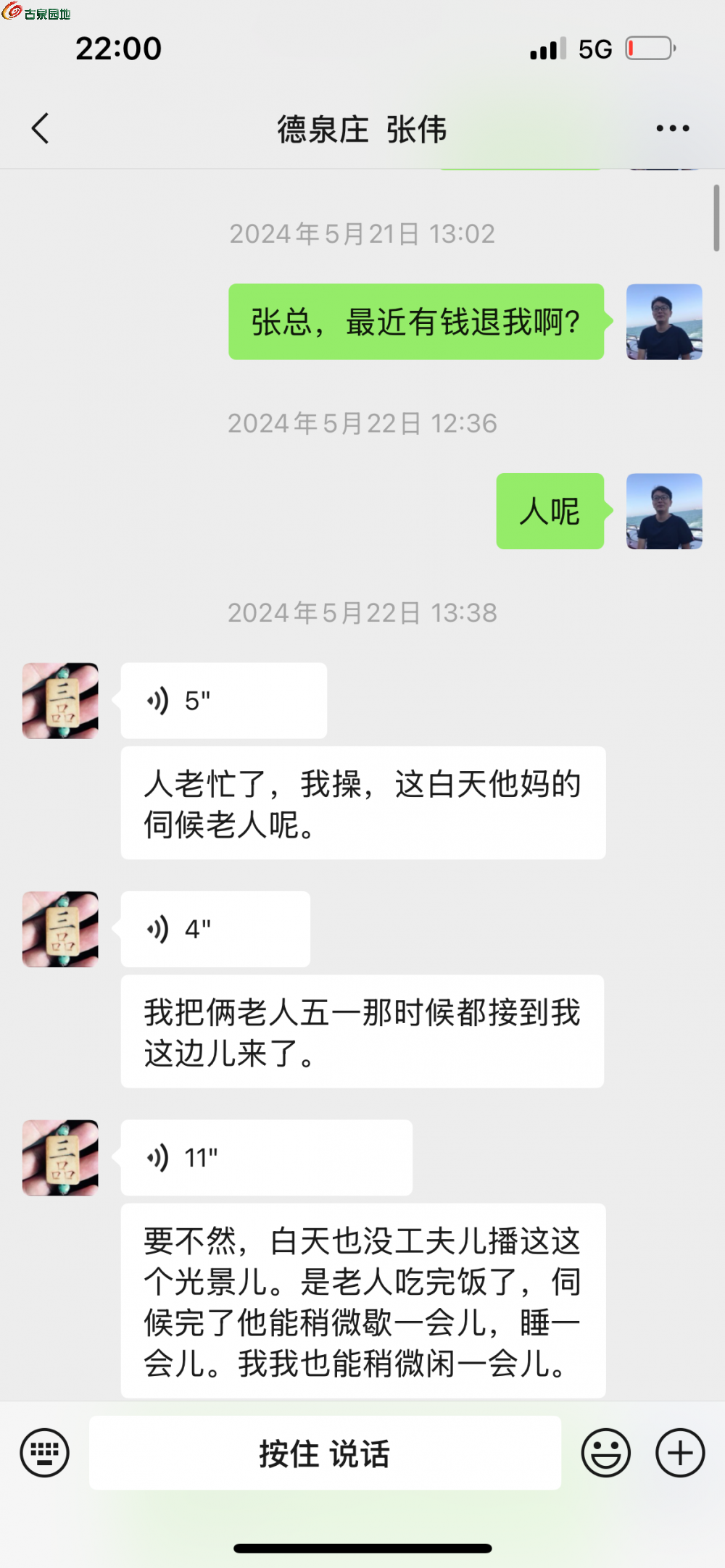Open the emoji sticker panel
This screenshot has height=1568, width=725.
point(606,1452)
